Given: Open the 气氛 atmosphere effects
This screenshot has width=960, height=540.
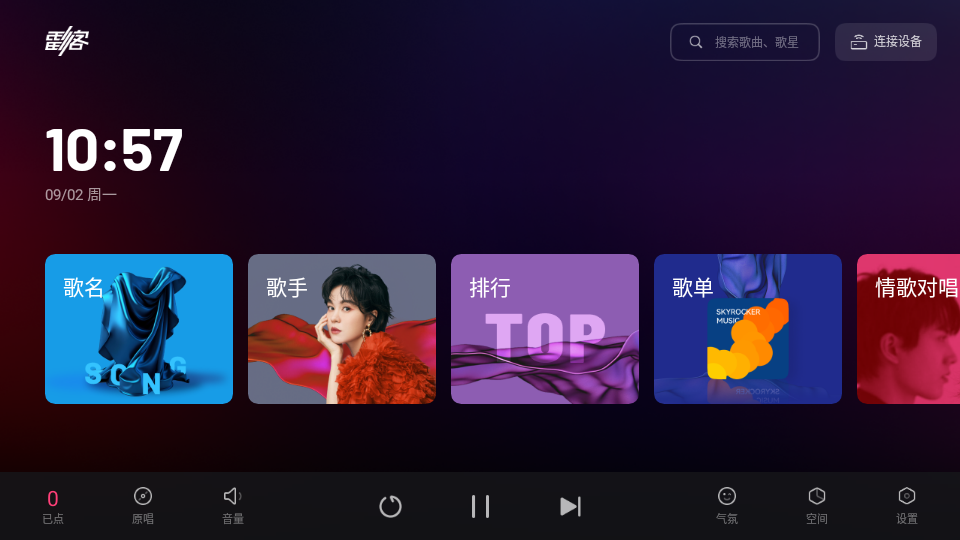Looking at the screenshot, I should click(727, 505).
